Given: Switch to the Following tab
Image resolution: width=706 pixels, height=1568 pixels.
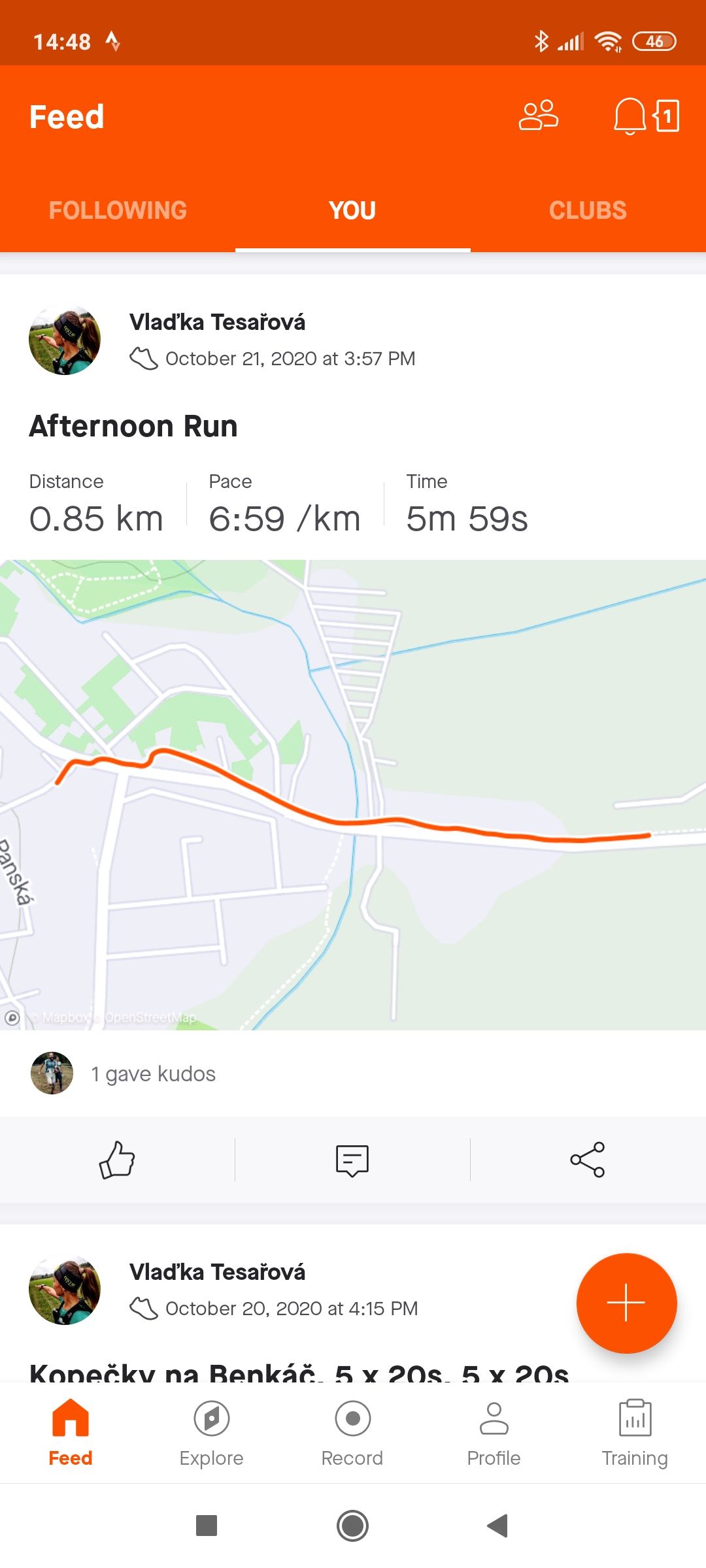Looking at the screenshot, I should (x=118, y=210).
